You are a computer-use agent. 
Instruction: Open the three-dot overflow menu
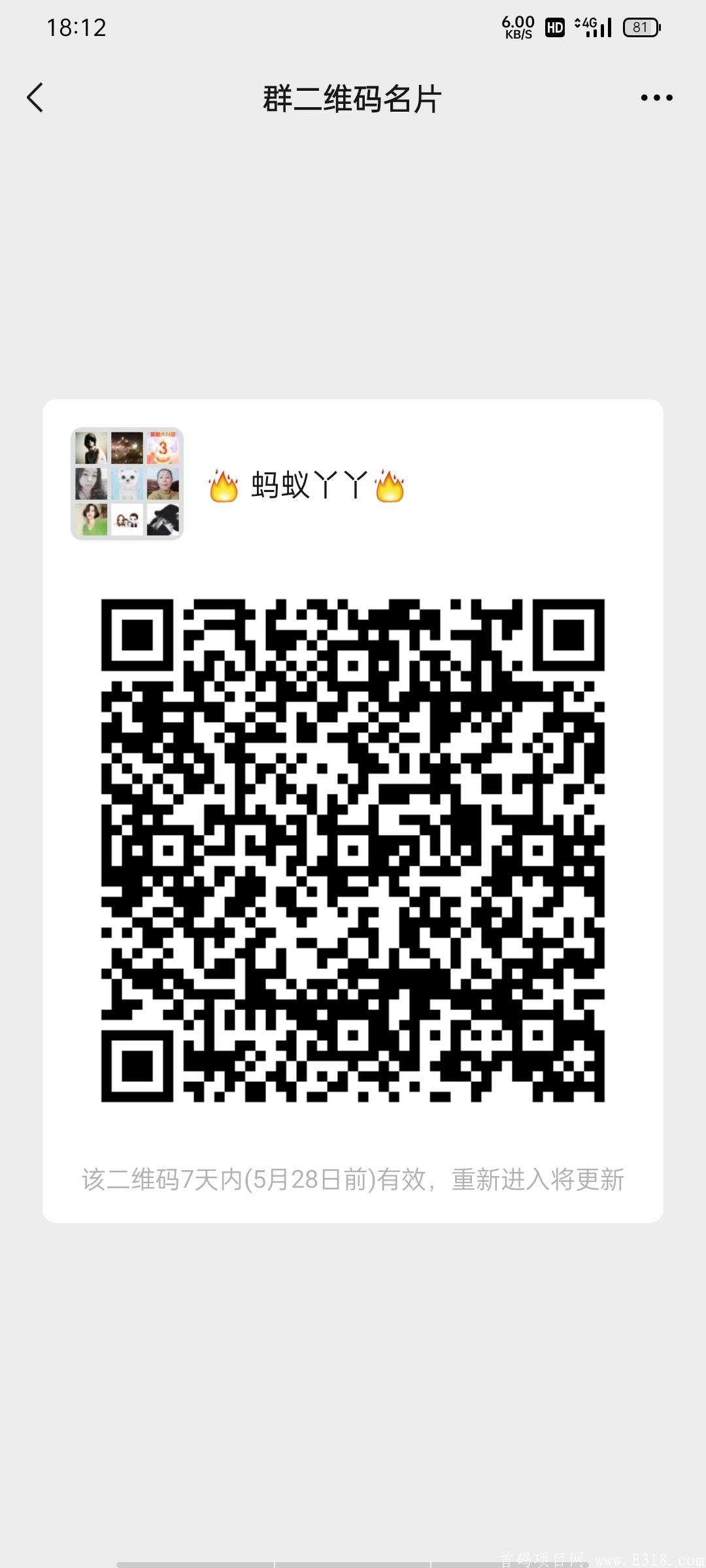pos(656,98)
